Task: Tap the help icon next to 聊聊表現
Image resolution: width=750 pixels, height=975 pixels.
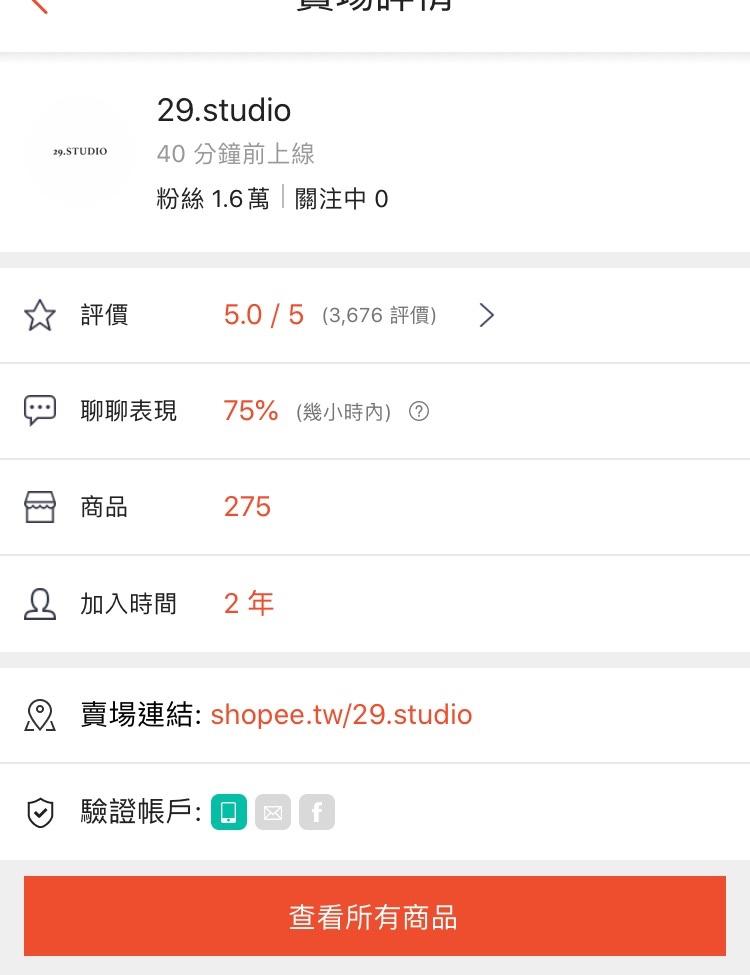Action: pos(419,411)
